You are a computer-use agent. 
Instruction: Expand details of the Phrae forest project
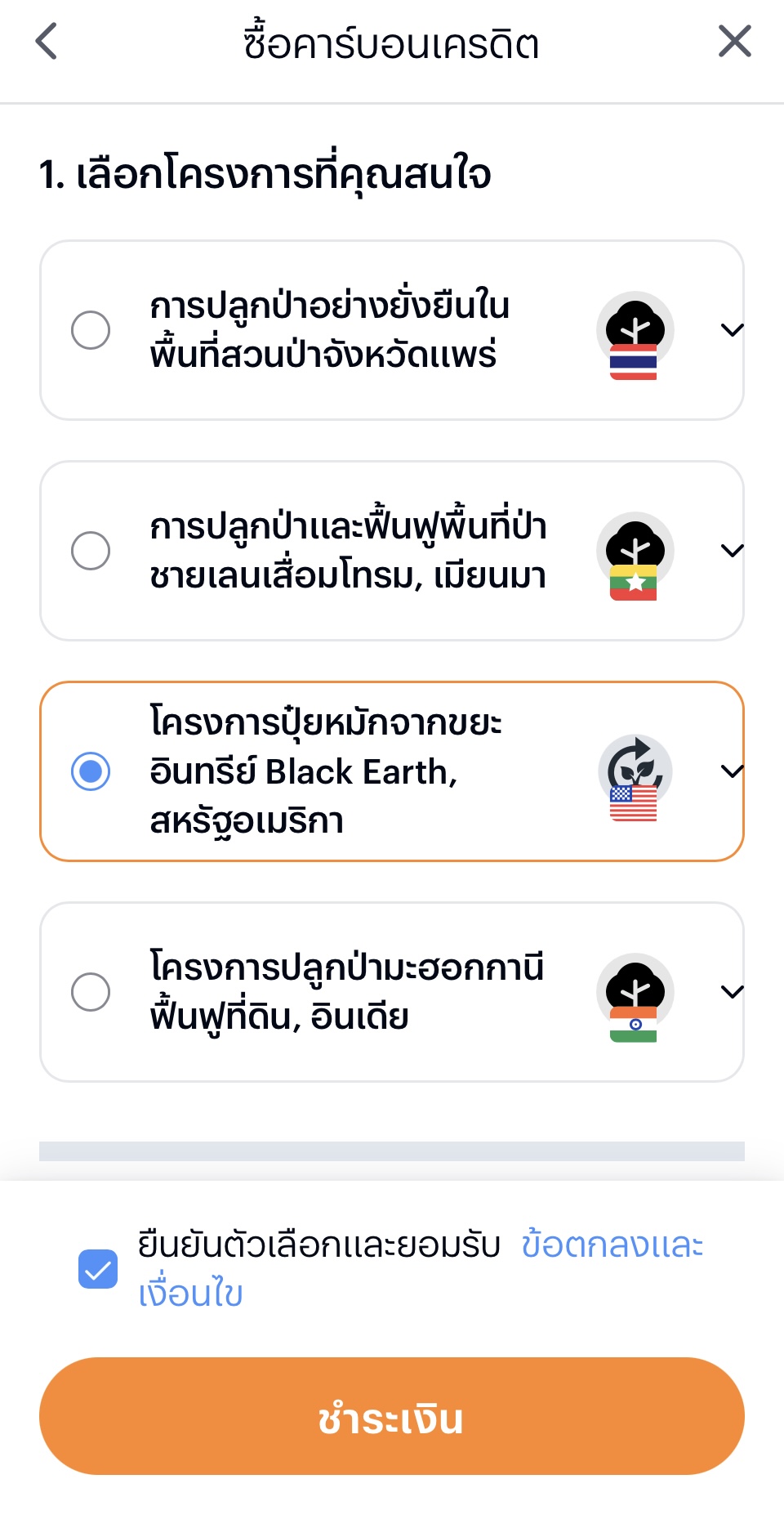(x=733, y=330)
